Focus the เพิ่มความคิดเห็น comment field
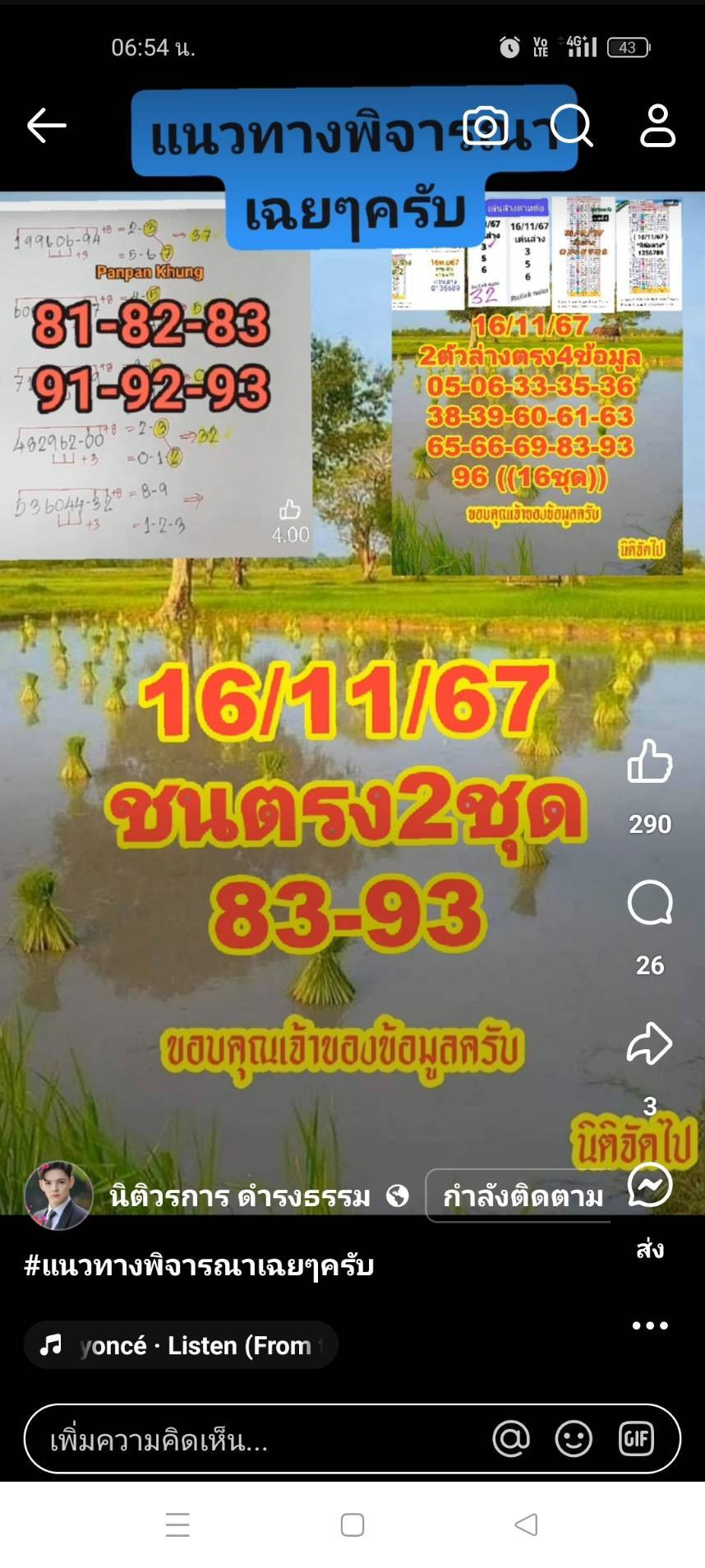The height and width of the screenshot is (1568, 705). pyautogui.click(x=247, y=1440)
